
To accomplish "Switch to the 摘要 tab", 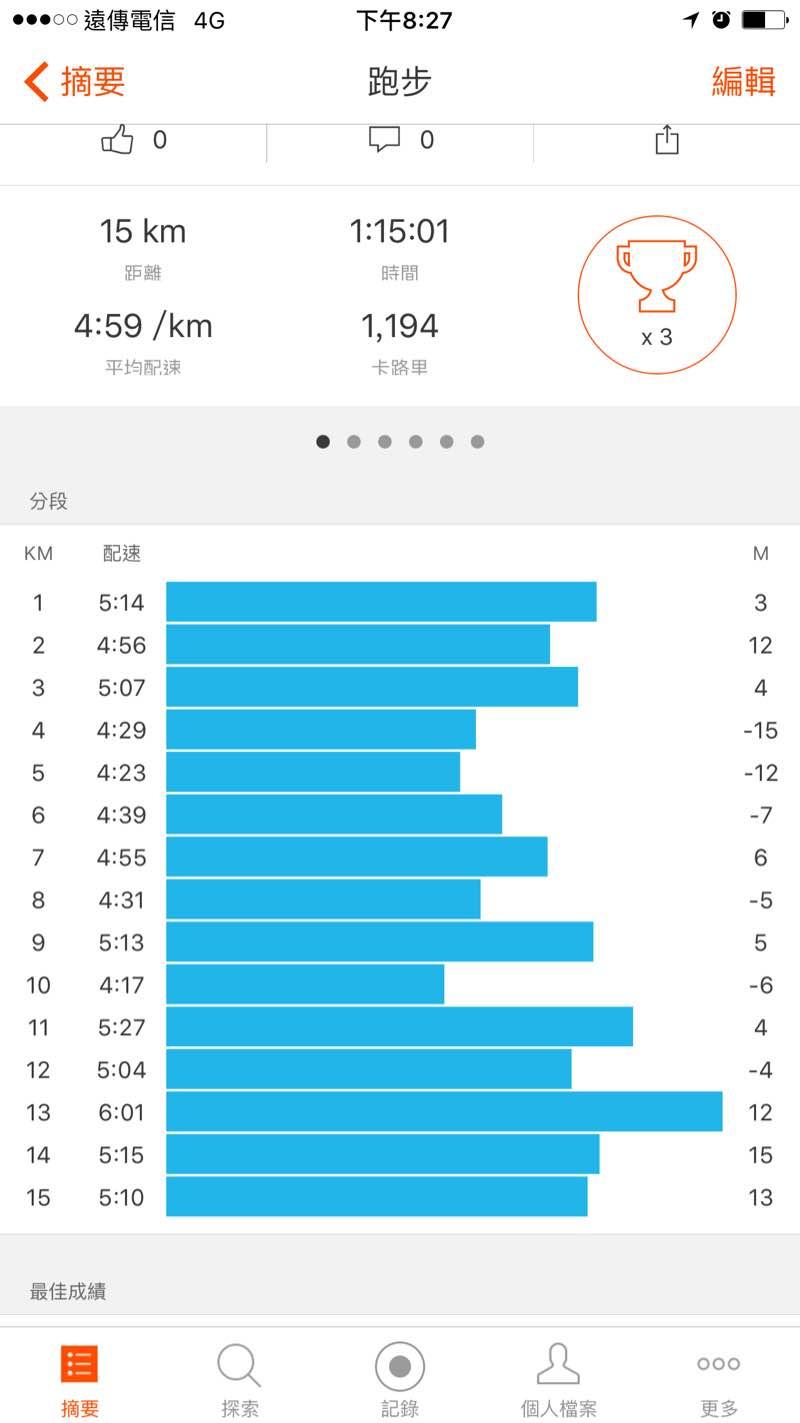I will 80,1378.
